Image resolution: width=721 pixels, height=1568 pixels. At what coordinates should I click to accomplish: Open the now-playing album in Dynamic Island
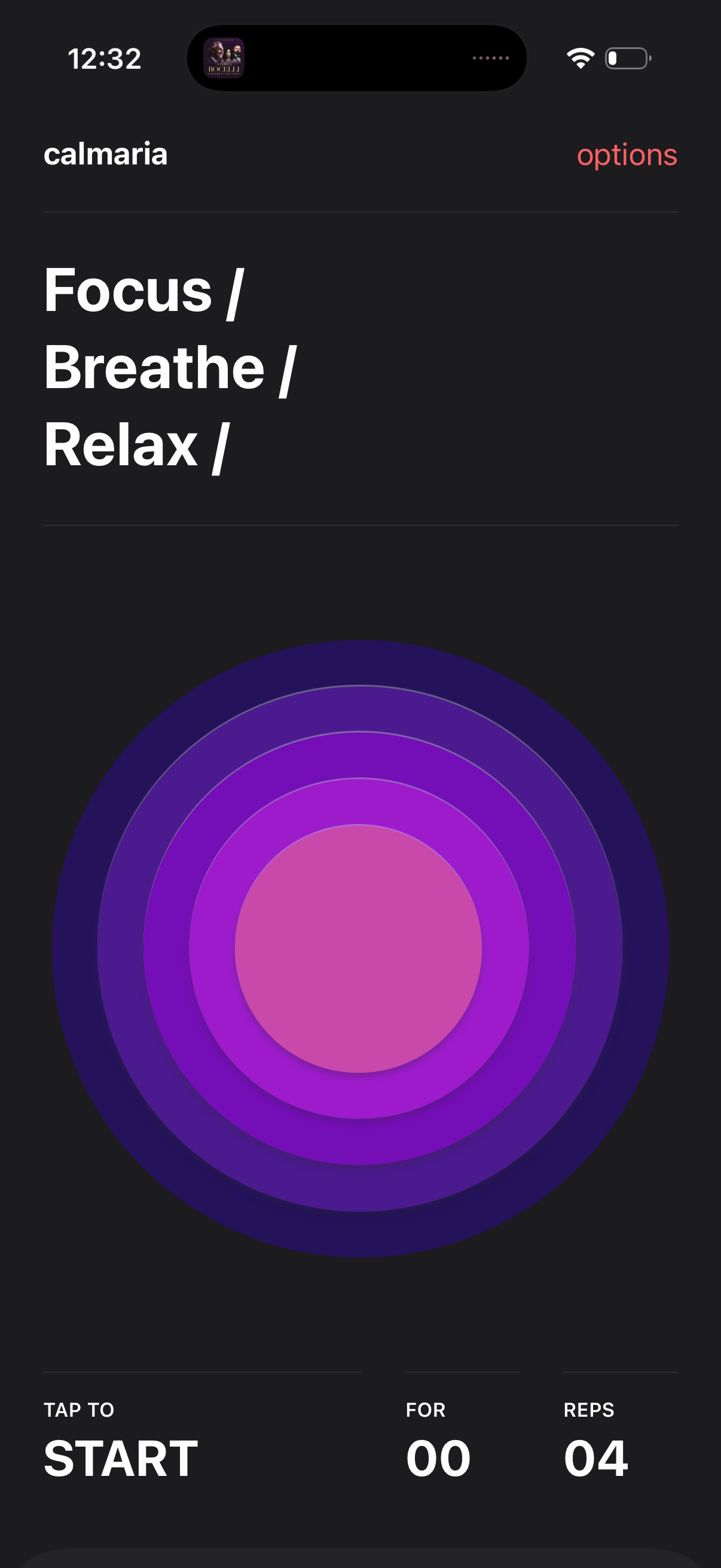point(224,59)
